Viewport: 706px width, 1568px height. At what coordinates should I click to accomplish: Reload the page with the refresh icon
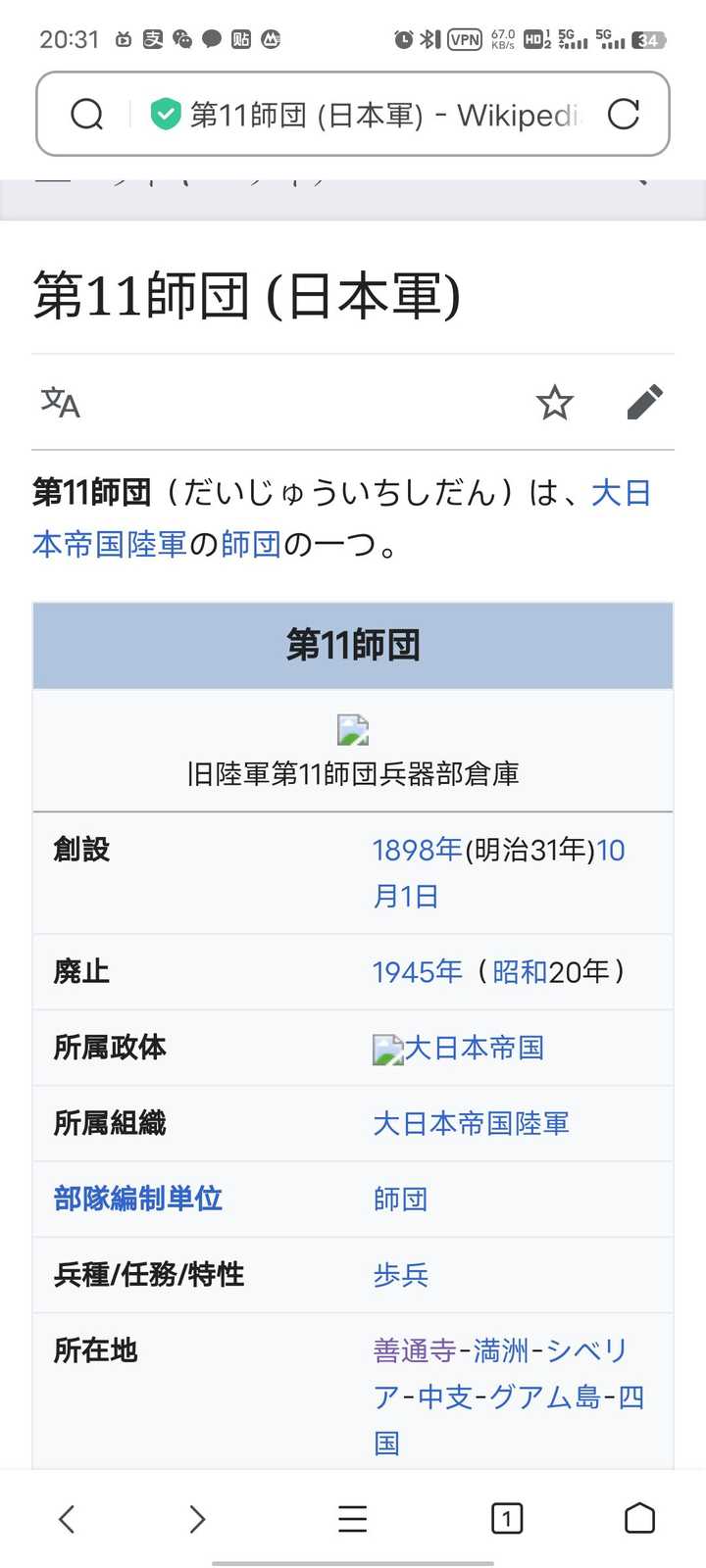[x=624, y=115]
